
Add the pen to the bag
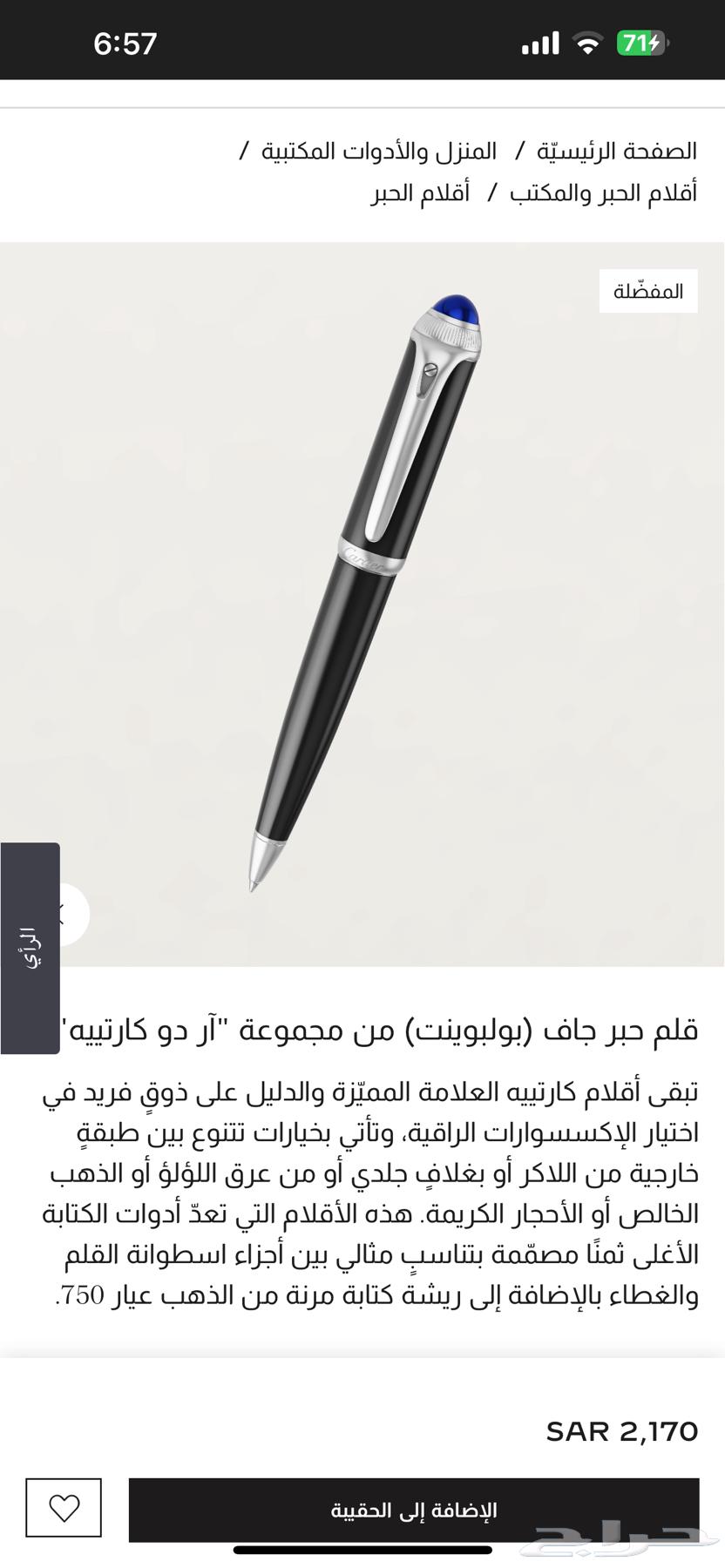(414, 1510)
